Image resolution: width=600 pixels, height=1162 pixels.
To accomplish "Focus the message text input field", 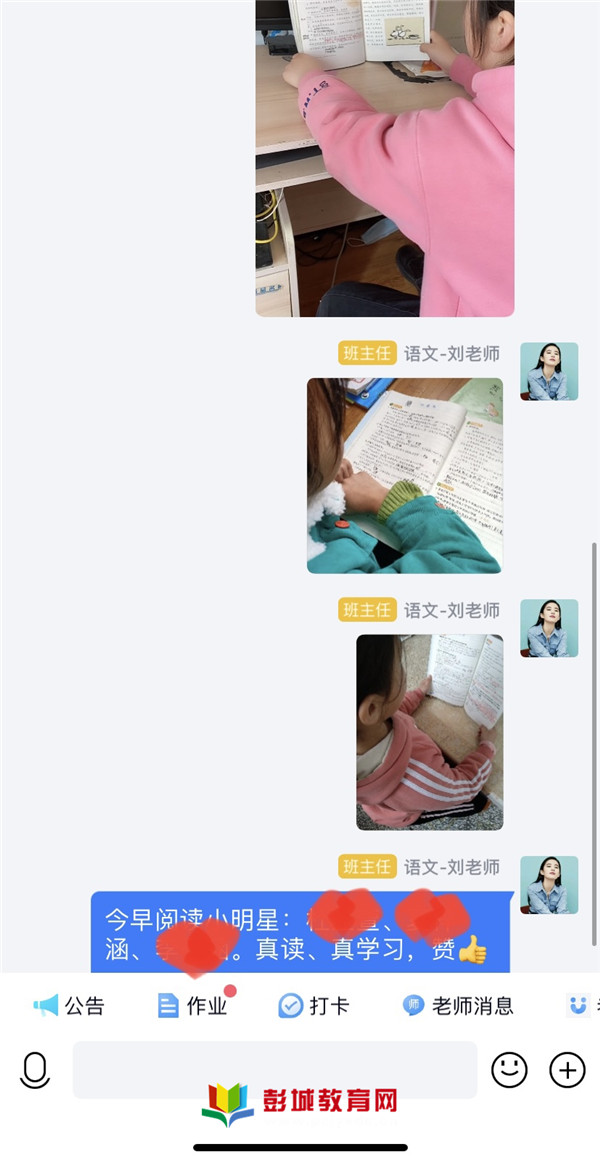I will [x=274, y=1068].
